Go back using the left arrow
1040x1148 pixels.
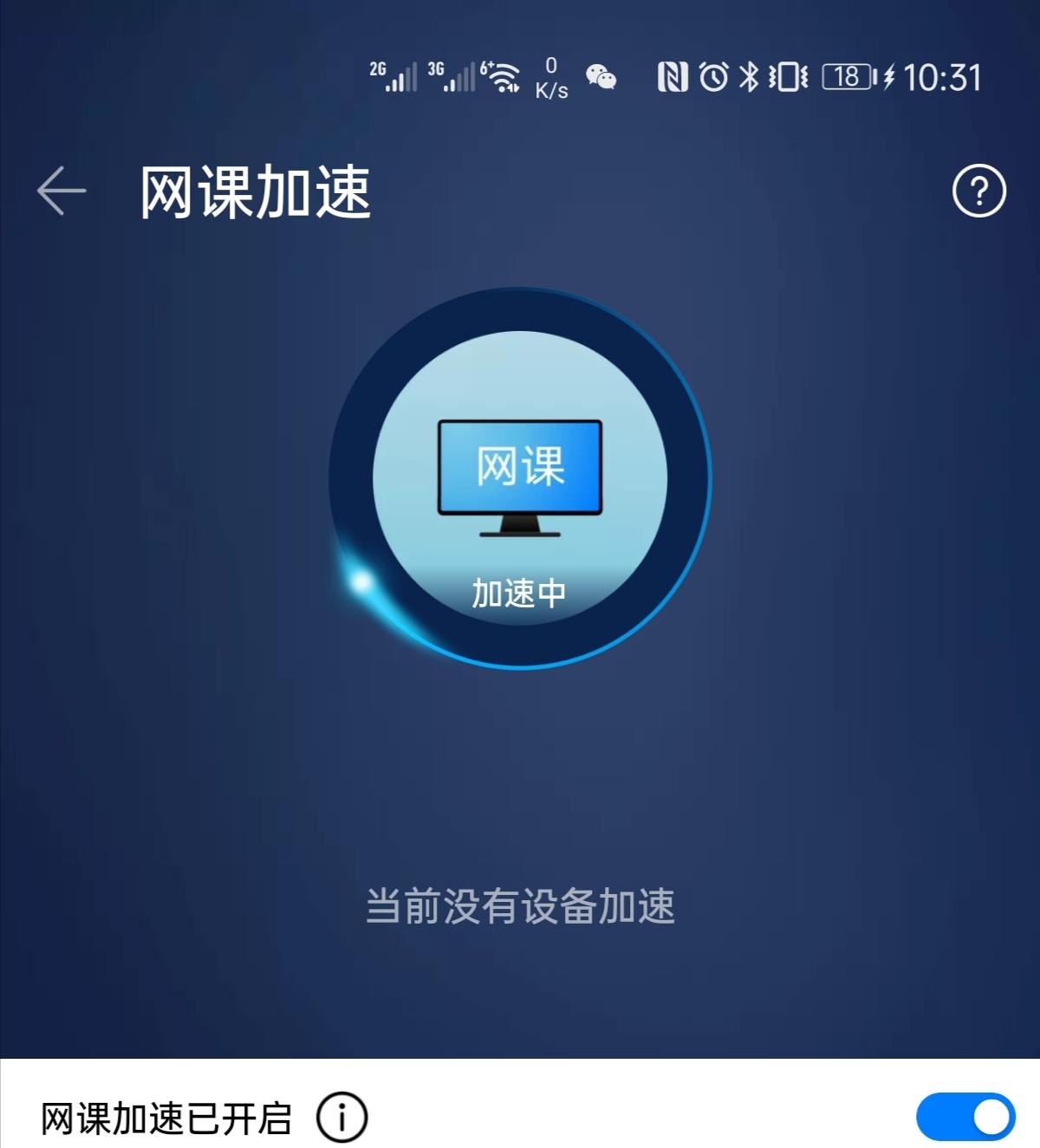coord(59,189)
